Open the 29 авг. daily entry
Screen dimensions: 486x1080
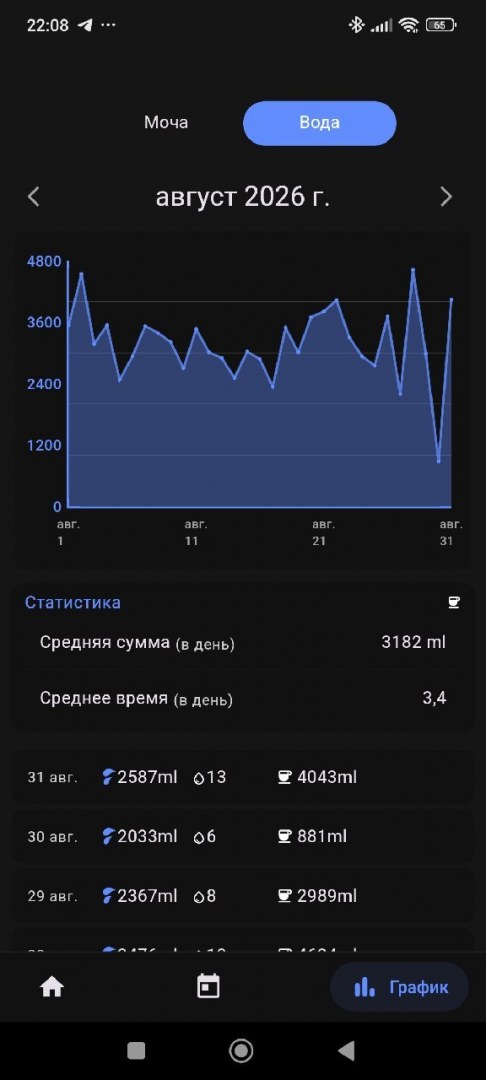(243, 895)
